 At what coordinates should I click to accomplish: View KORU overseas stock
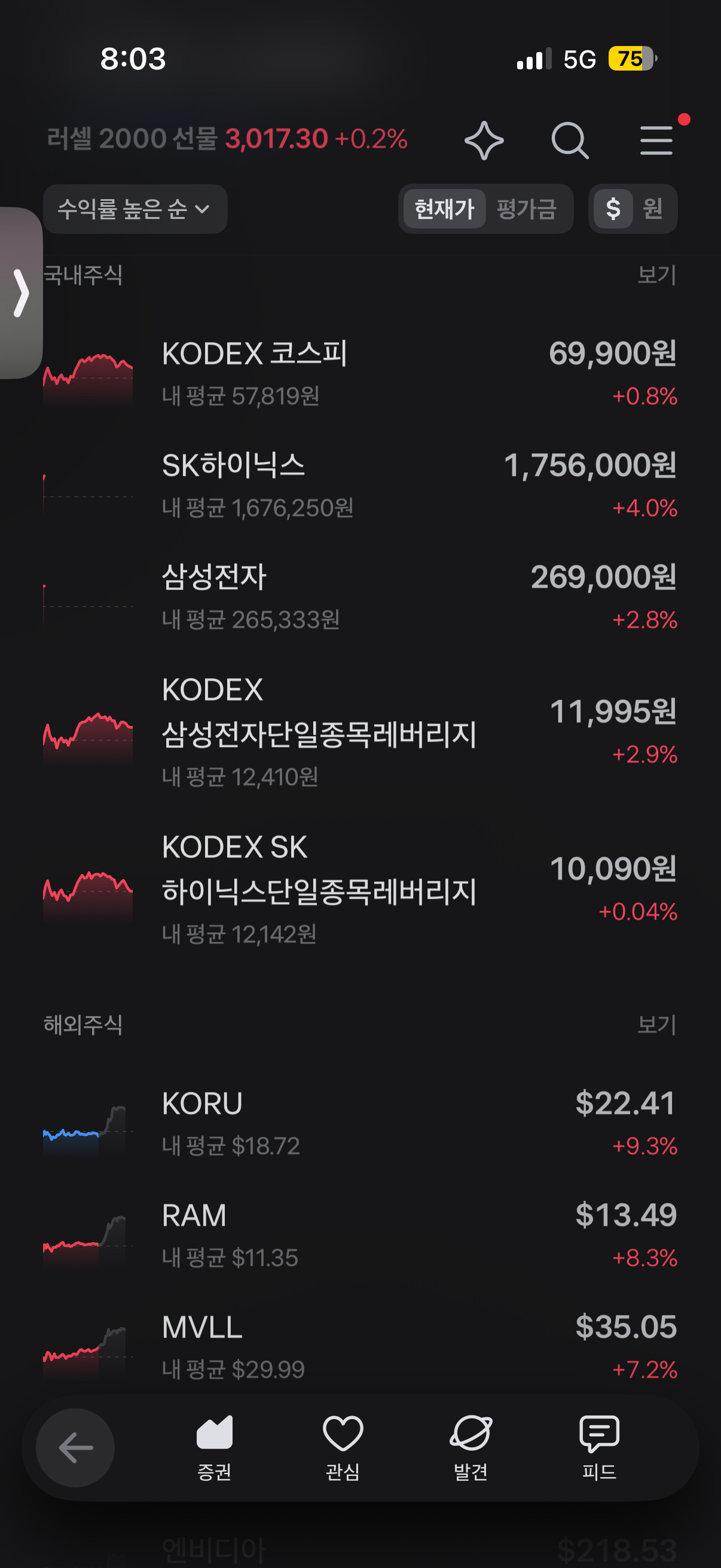click(360, 1124)
